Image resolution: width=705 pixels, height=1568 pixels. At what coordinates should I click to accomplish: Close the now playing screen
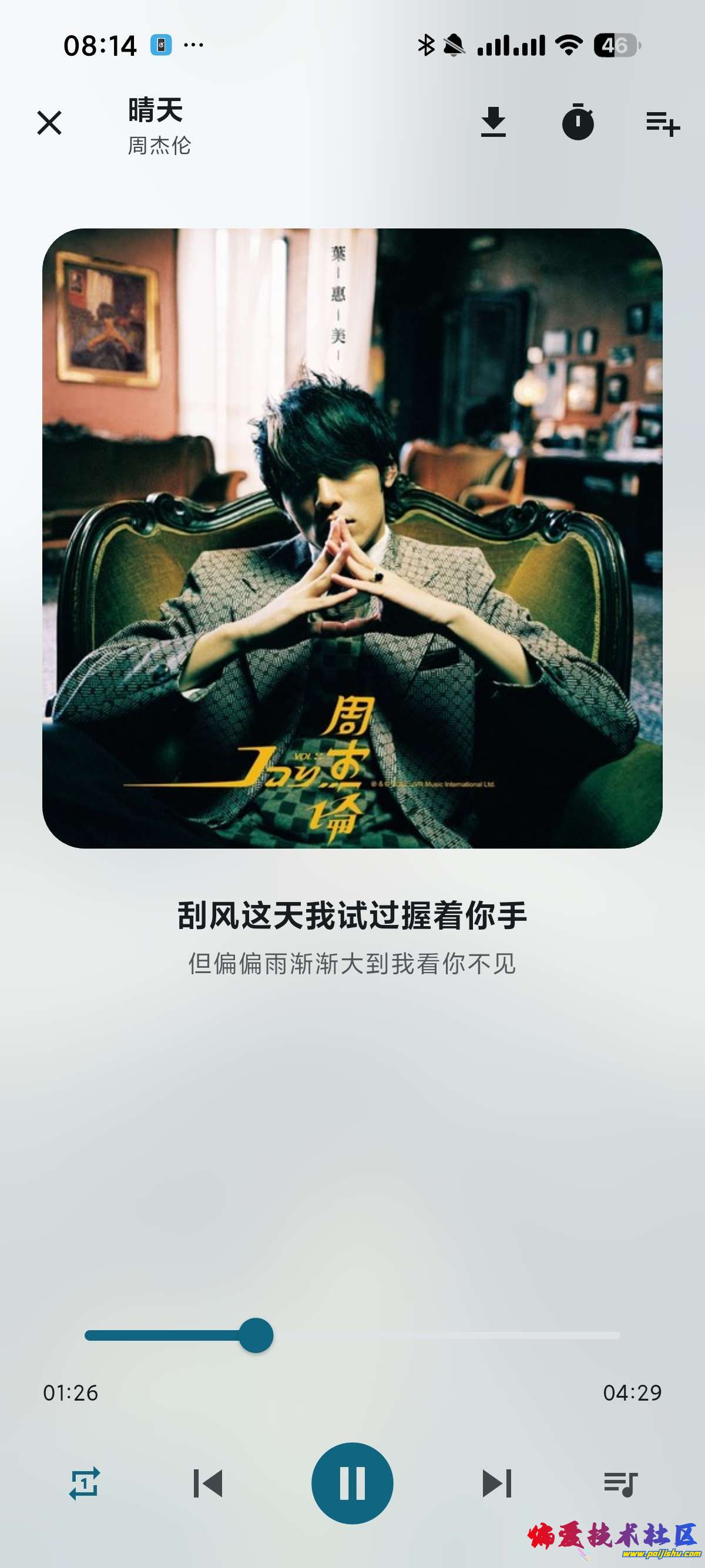49,123
